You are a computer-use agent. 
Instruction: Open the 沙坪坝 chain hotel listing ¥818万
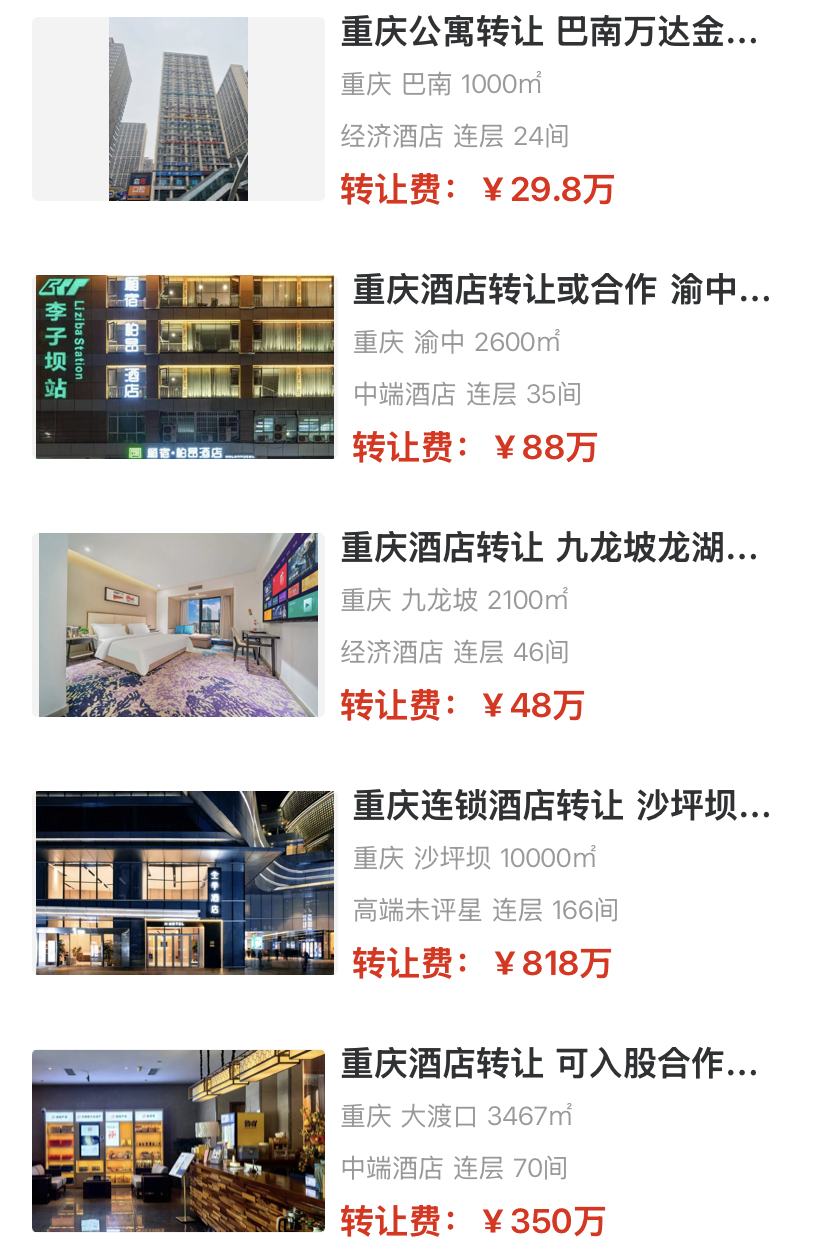click(x=560, y=806)
